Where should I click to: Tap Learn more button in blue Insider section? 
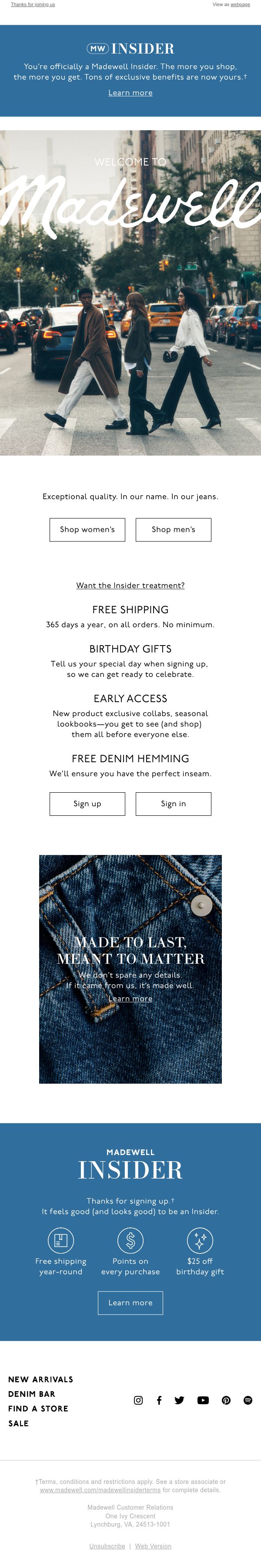130,1303
